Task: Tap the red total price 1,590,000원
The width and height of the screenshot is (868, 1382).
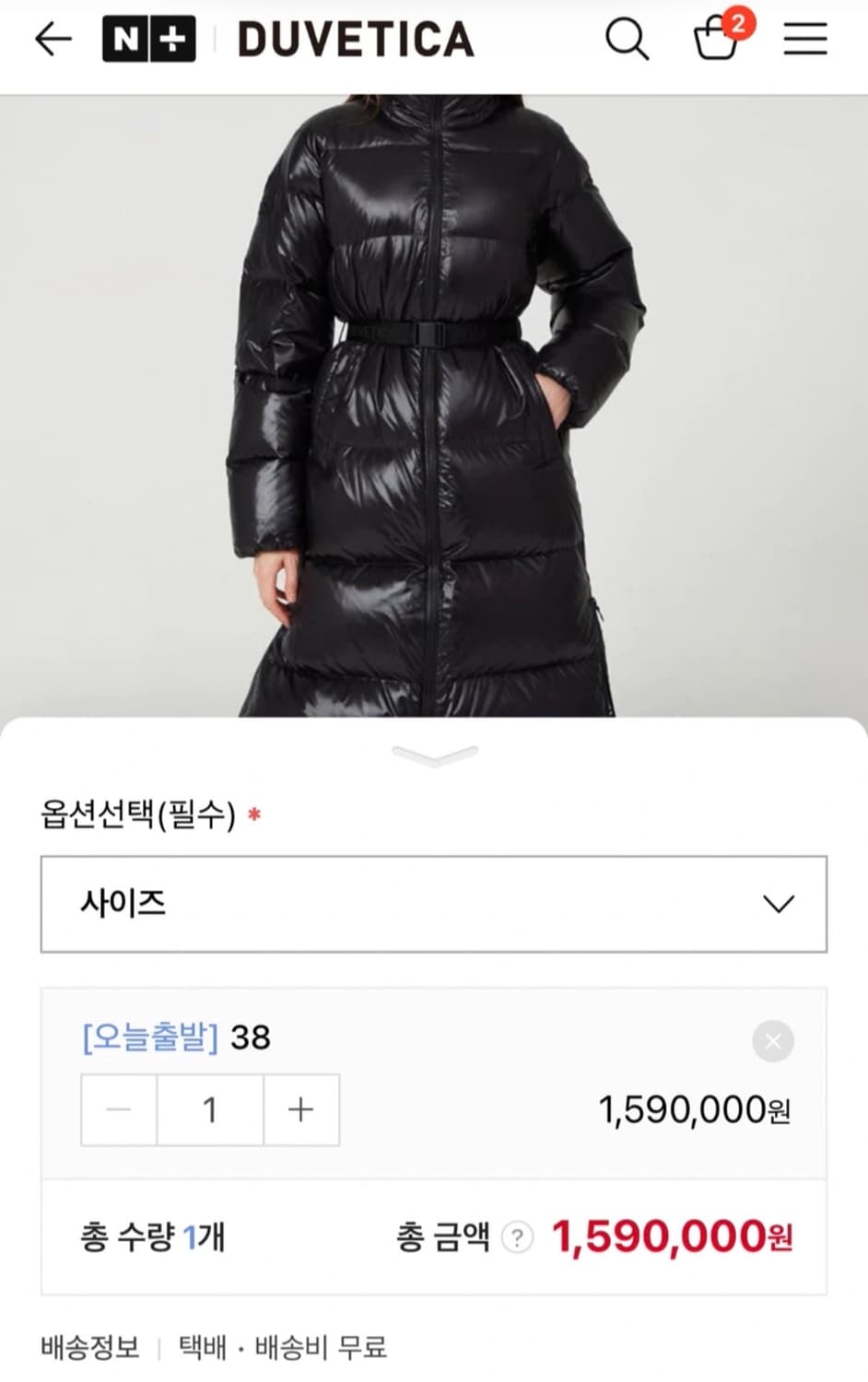Action: tap(673, 1239)
